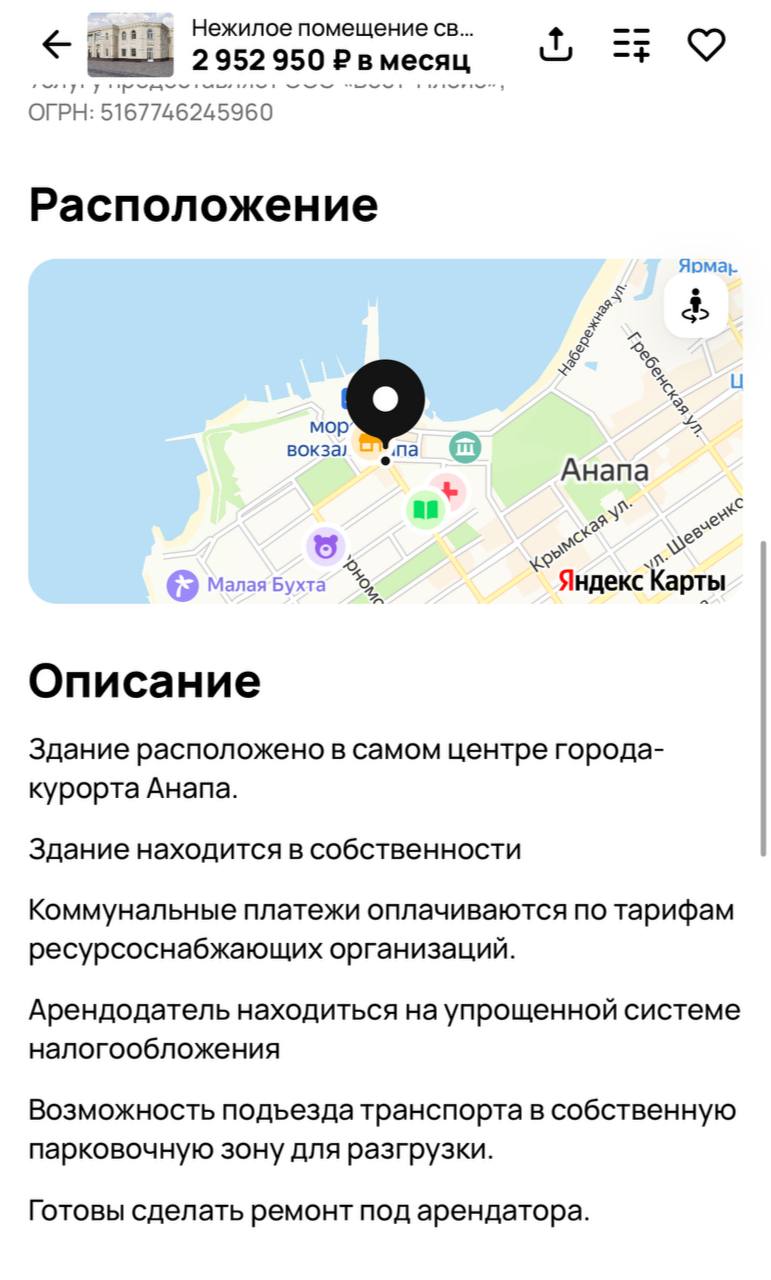Tap the orange landmark icon near морвокзал
The image size is (771, 1280).
click(x=369, y=444)
